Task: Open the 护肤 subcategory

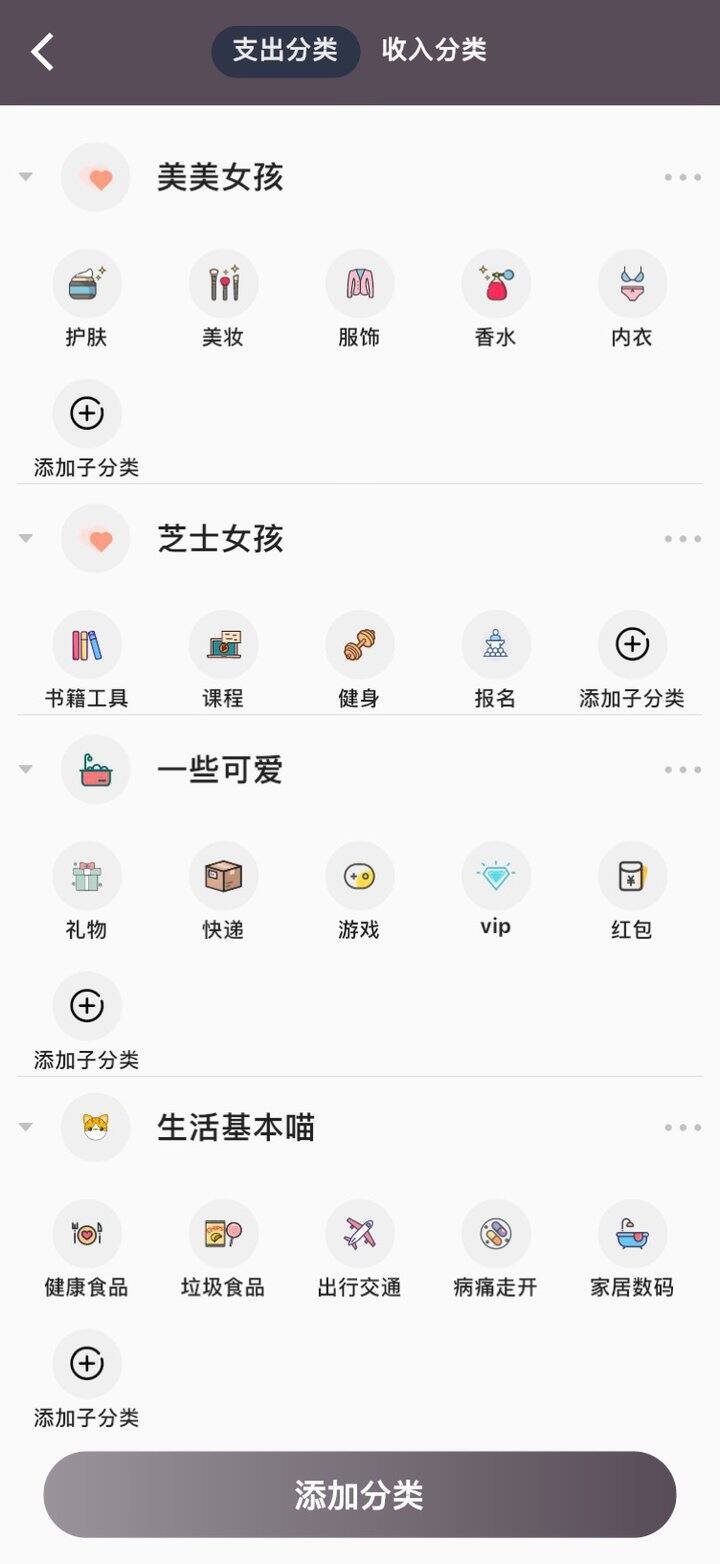Action: [87, 299]
